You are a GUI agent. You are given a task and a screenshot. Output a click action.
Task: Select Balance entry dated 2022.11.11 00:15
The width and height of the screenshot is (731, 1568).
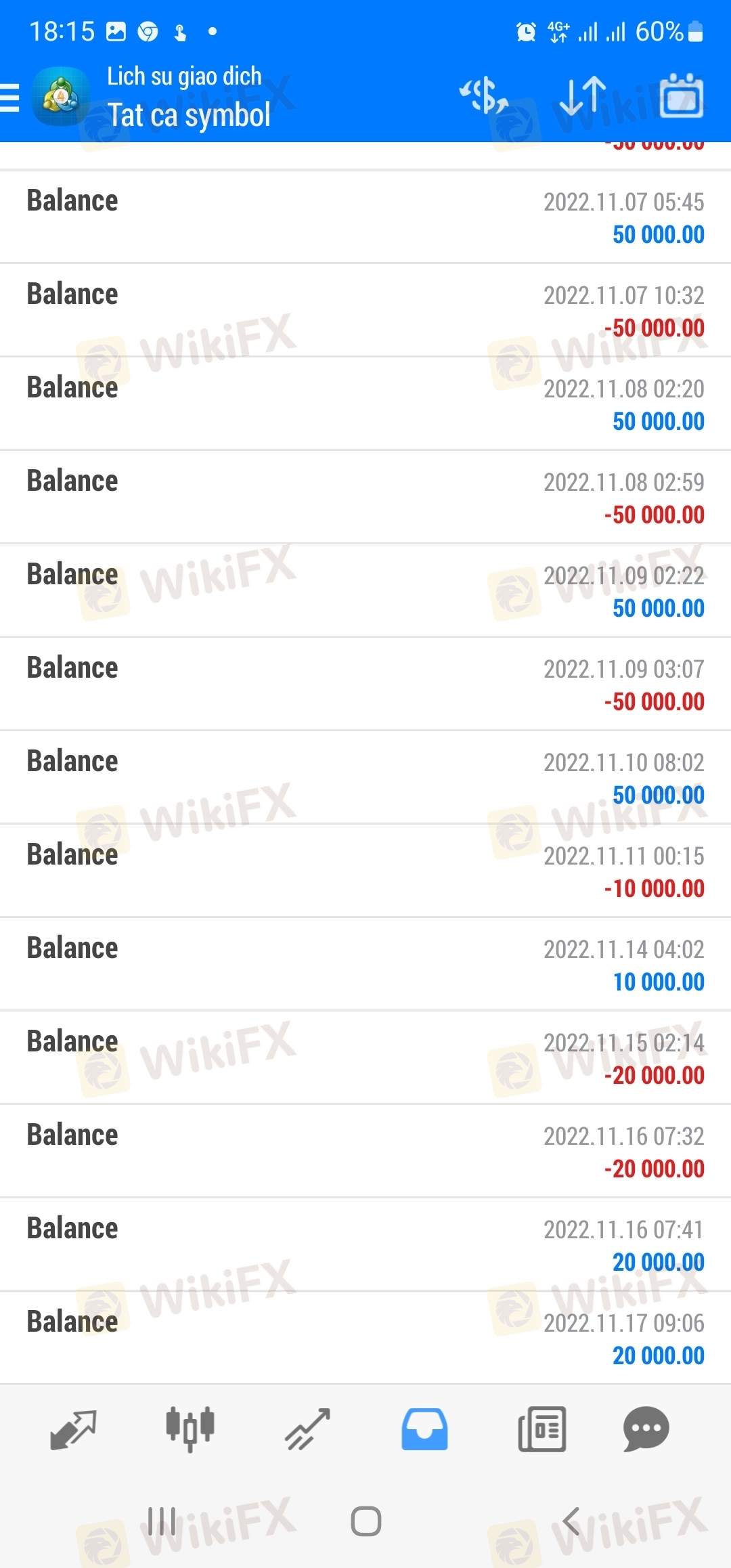pos(365,871)
